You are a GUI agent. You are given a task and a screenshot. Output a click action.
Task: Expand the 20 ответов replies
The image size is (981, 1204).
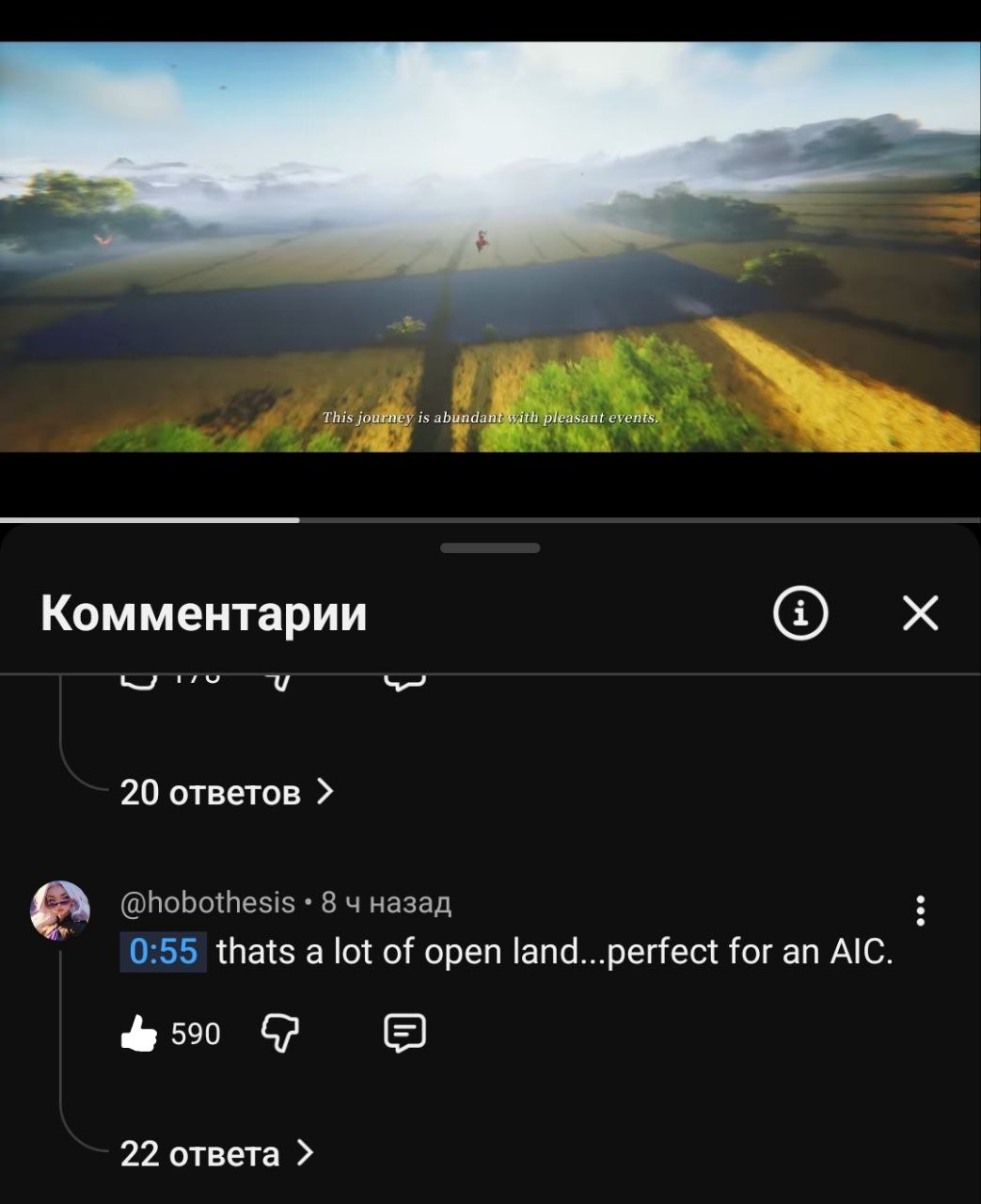pos(226,792)
